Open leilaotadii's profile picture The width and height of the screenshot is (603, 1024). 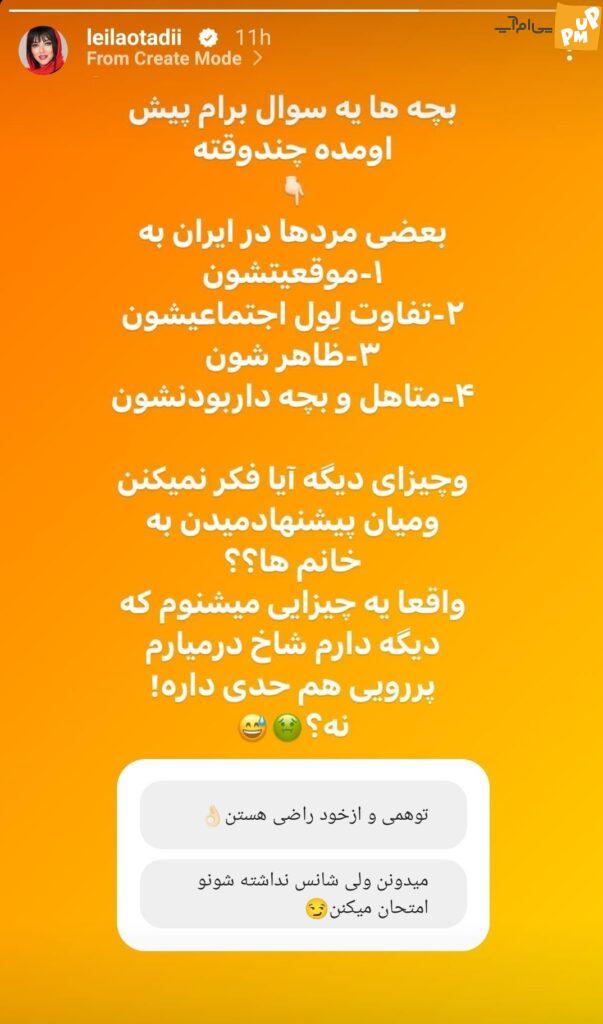[x=43, y=50]
